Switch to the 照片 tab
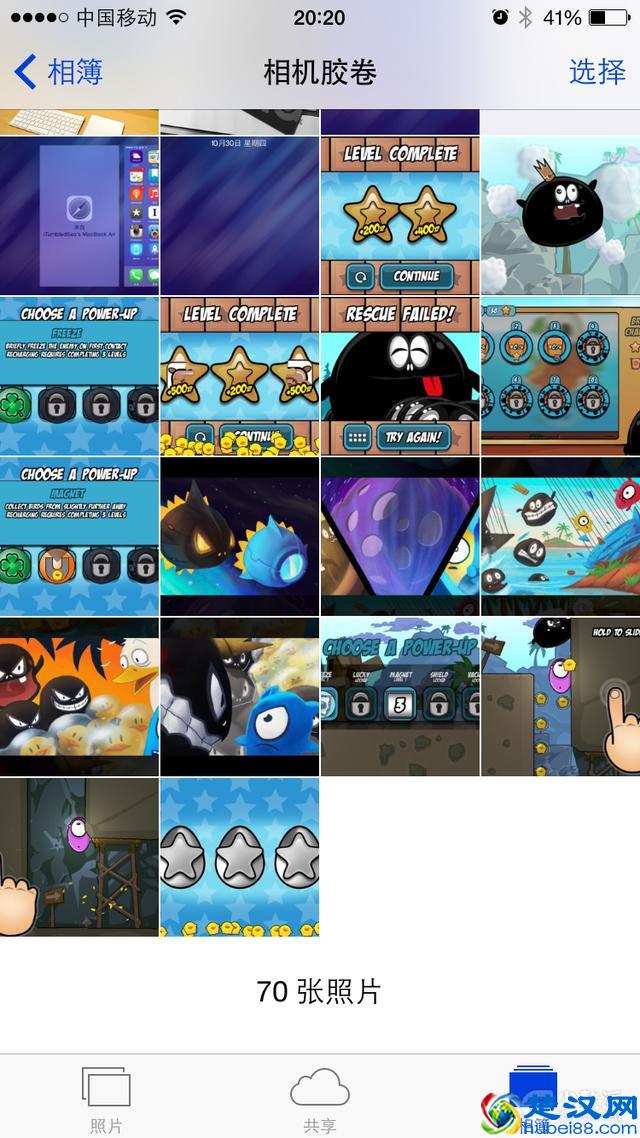 coord(106,1098)
